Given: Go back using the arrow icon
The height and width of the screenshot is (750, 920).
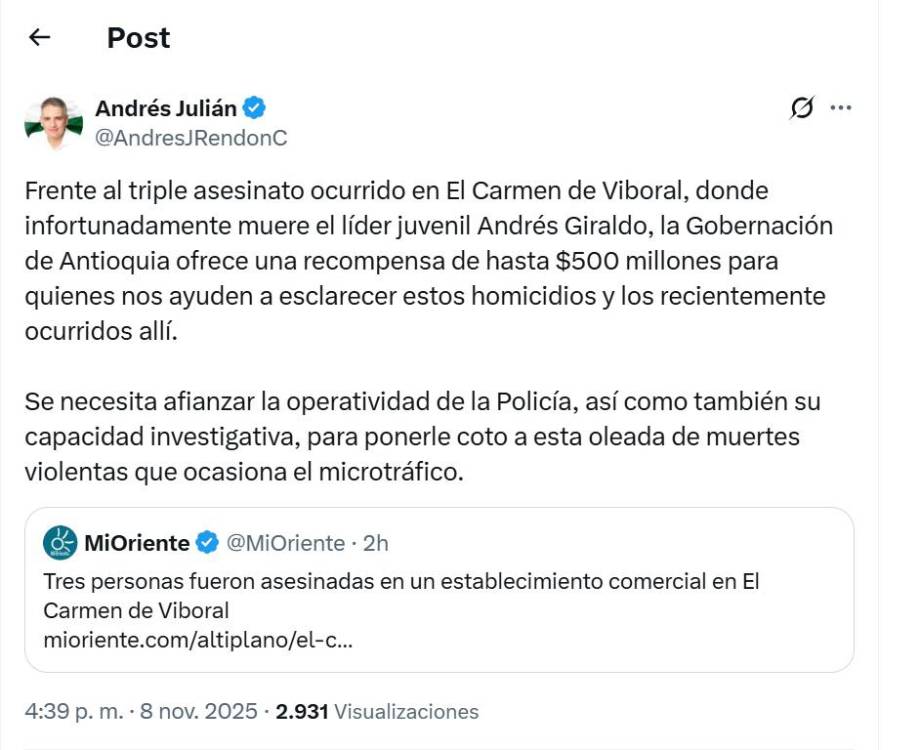Looking at the screenshot, I should click(39, 38).
